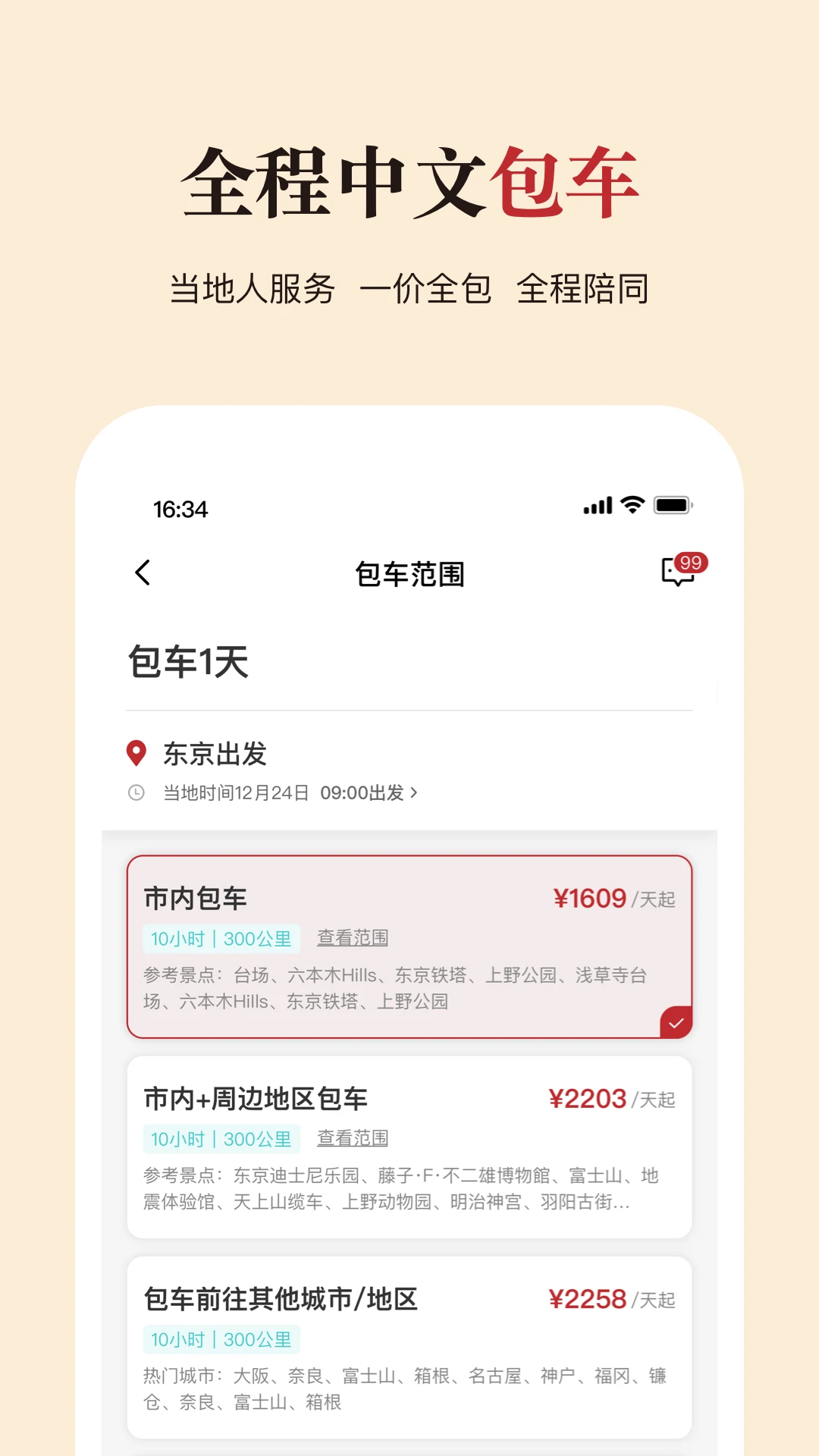Screen dimensions: 819x1456
Task: Expand 市内包车 coverage with 查看范围
Action: coord(353,938)
